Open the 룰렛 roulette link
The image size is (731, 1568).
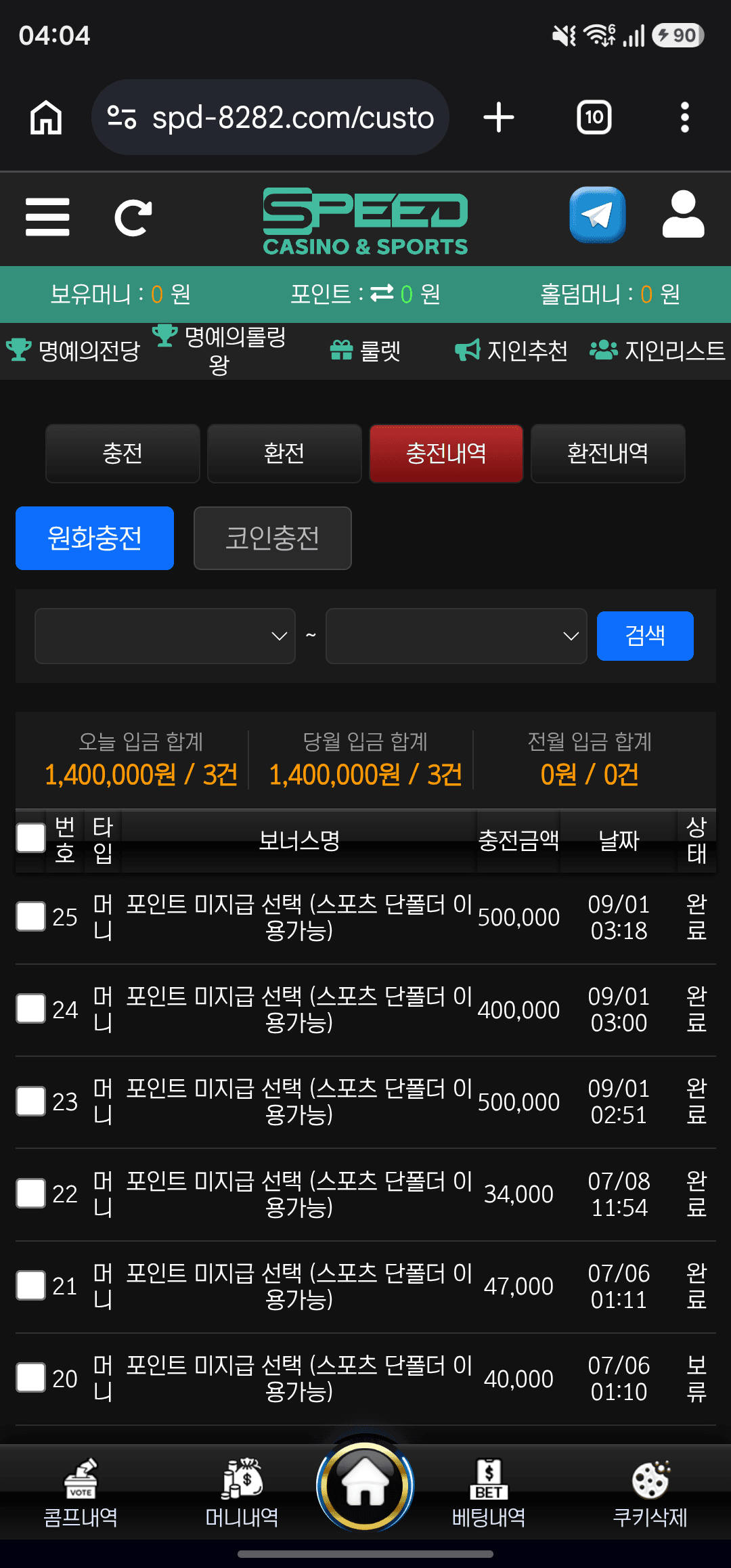tap(365, 351)
